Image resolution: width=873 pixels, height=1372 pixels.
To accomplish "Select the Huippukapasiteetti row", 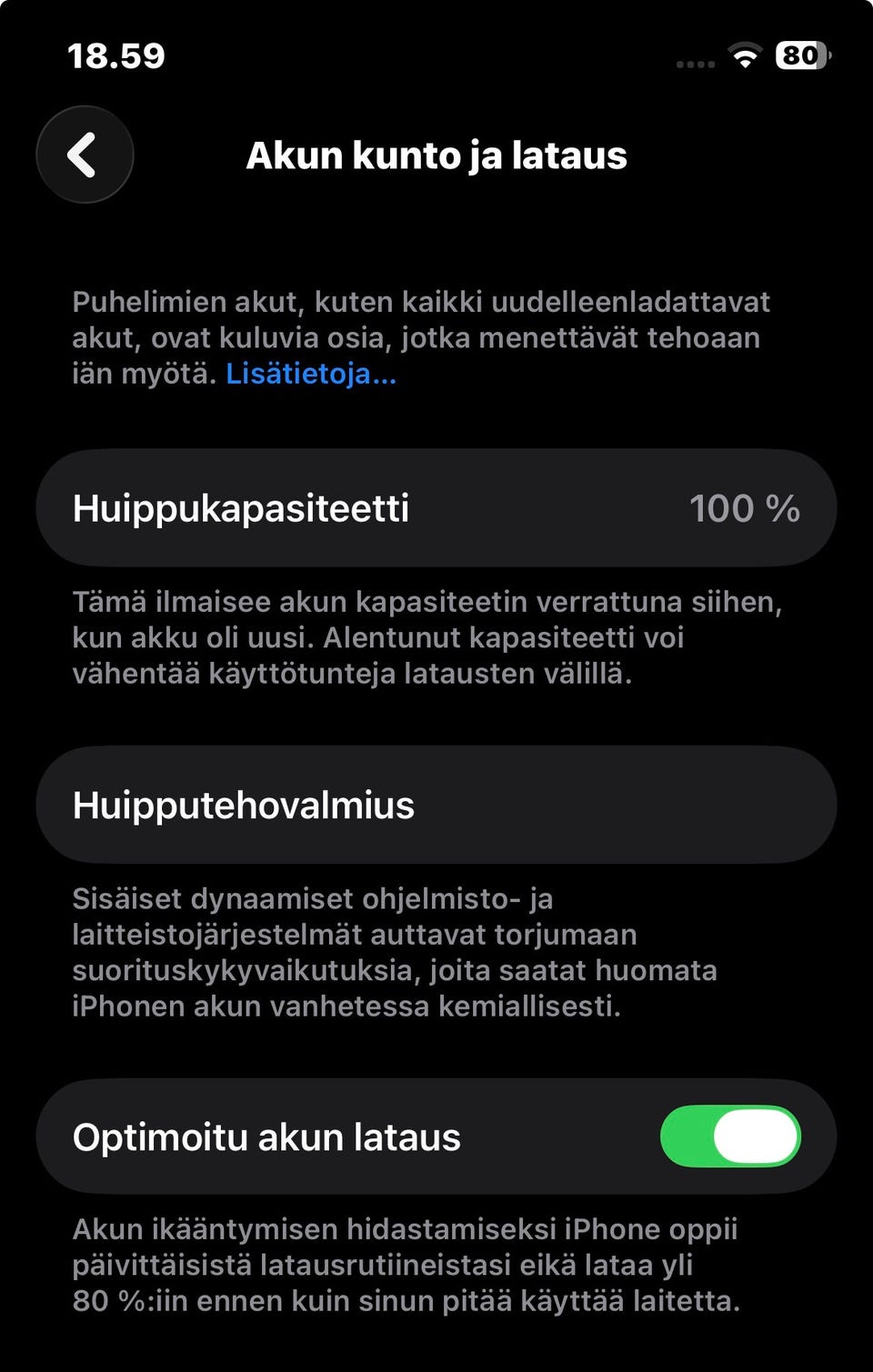I will 435,507.
